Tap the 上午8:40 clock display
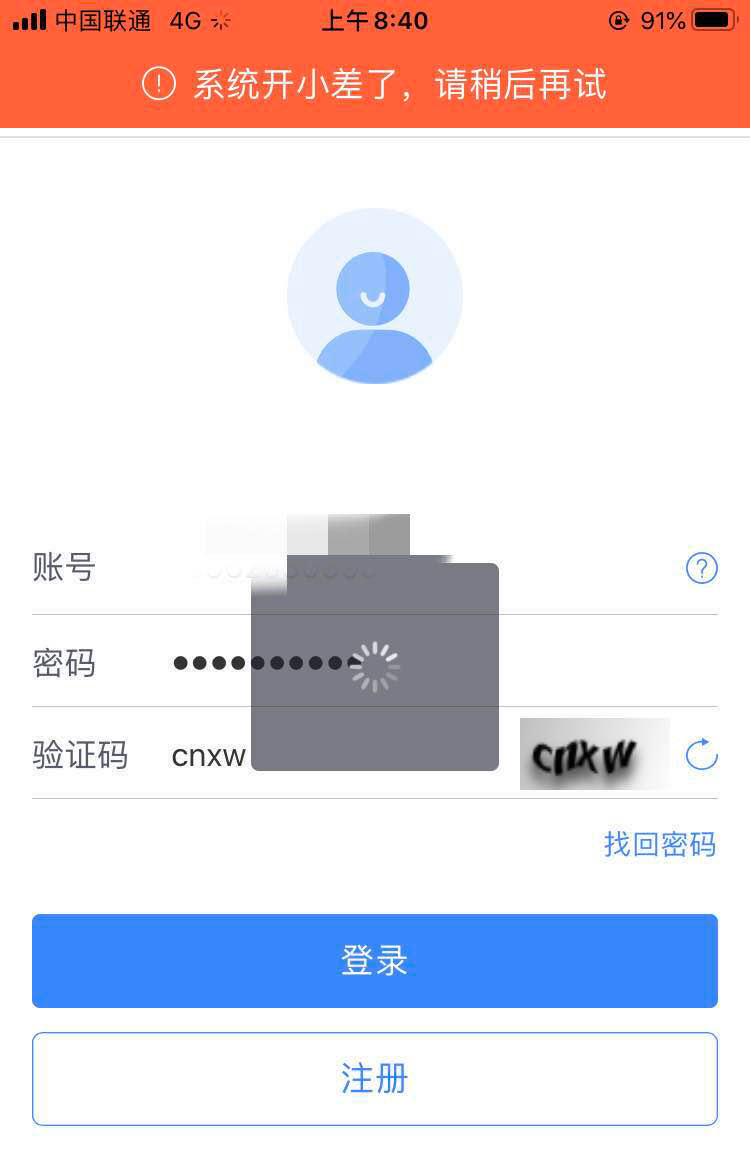This screenshot has height=1149, width=751. coord(375,19)
